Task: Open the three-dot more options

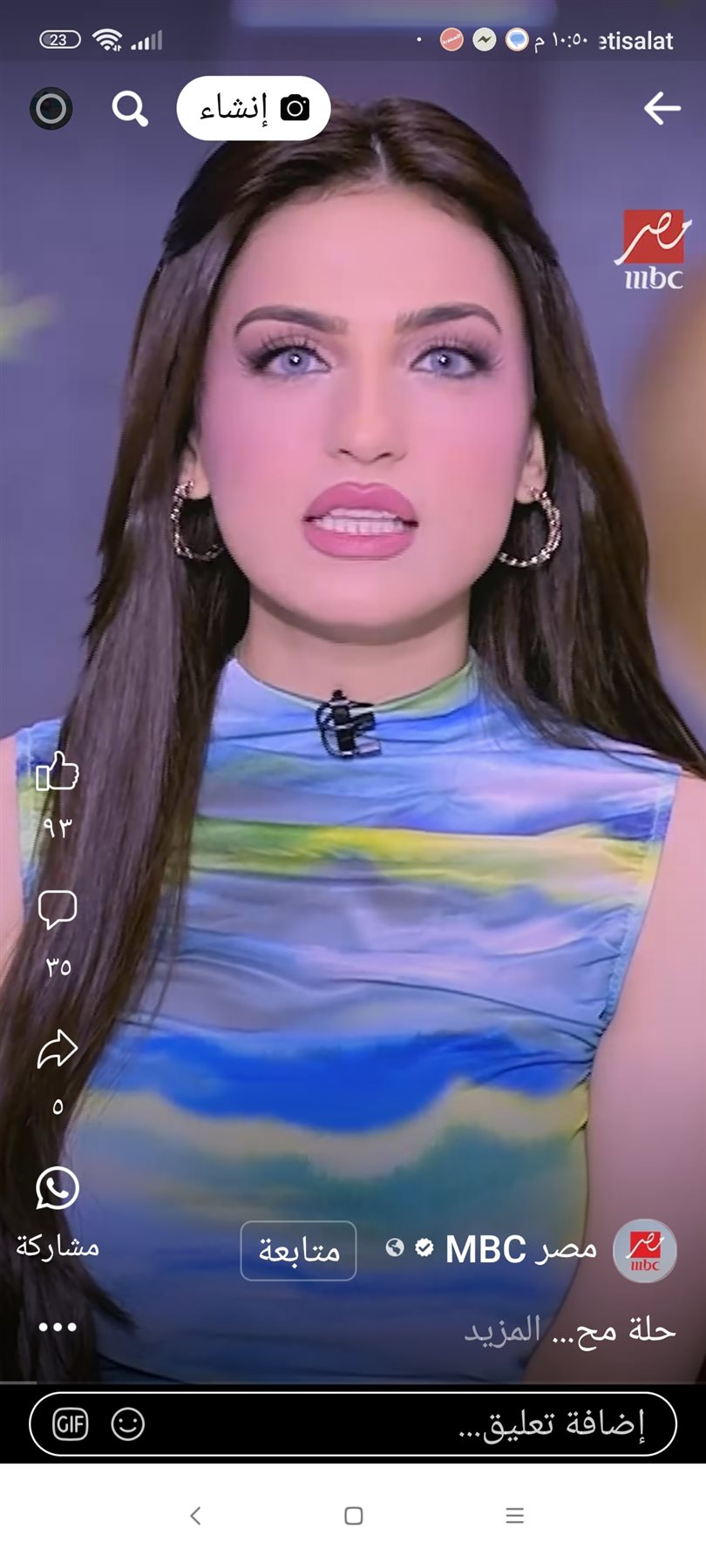Action: [x=58, y=1327]
